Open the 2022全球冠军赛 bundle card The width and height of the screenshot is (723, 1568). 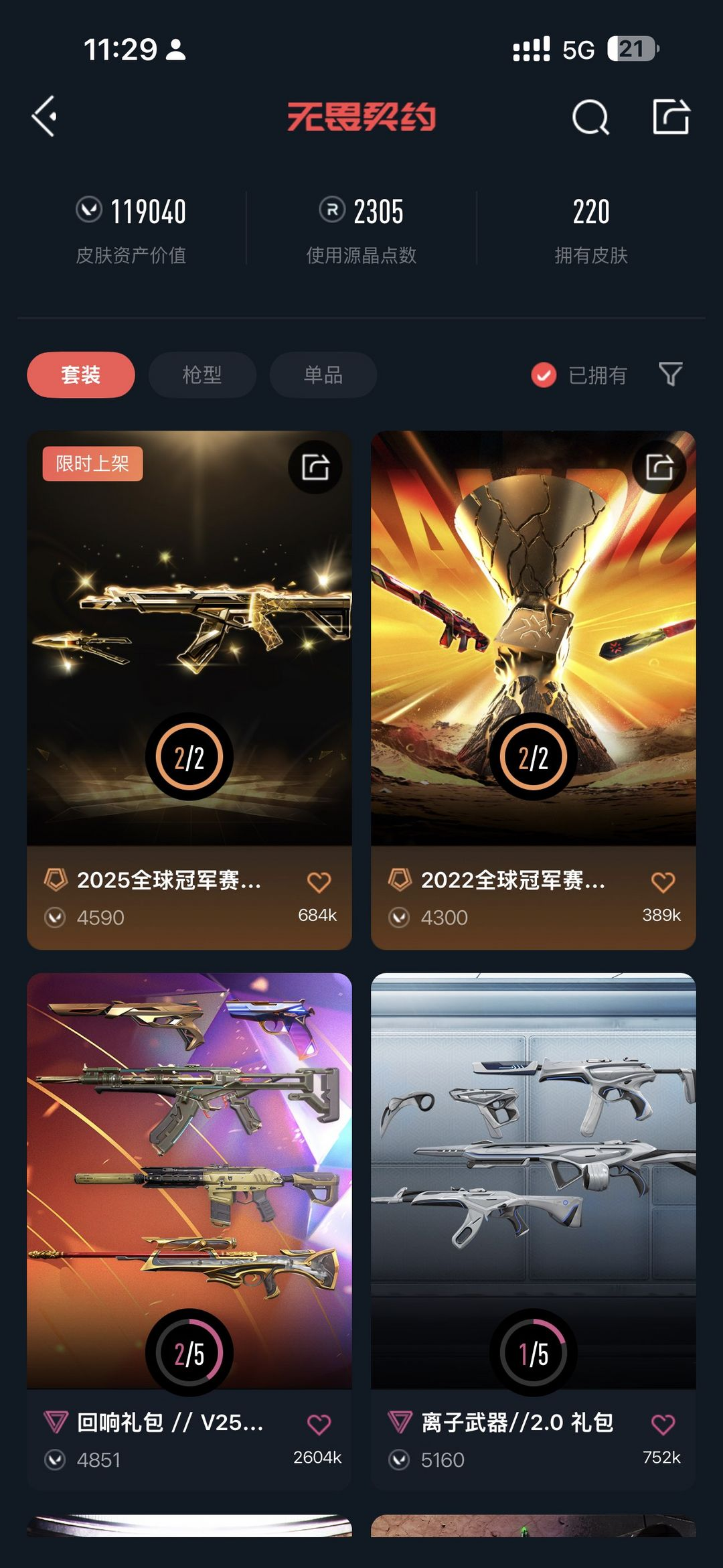pos(534,690)
